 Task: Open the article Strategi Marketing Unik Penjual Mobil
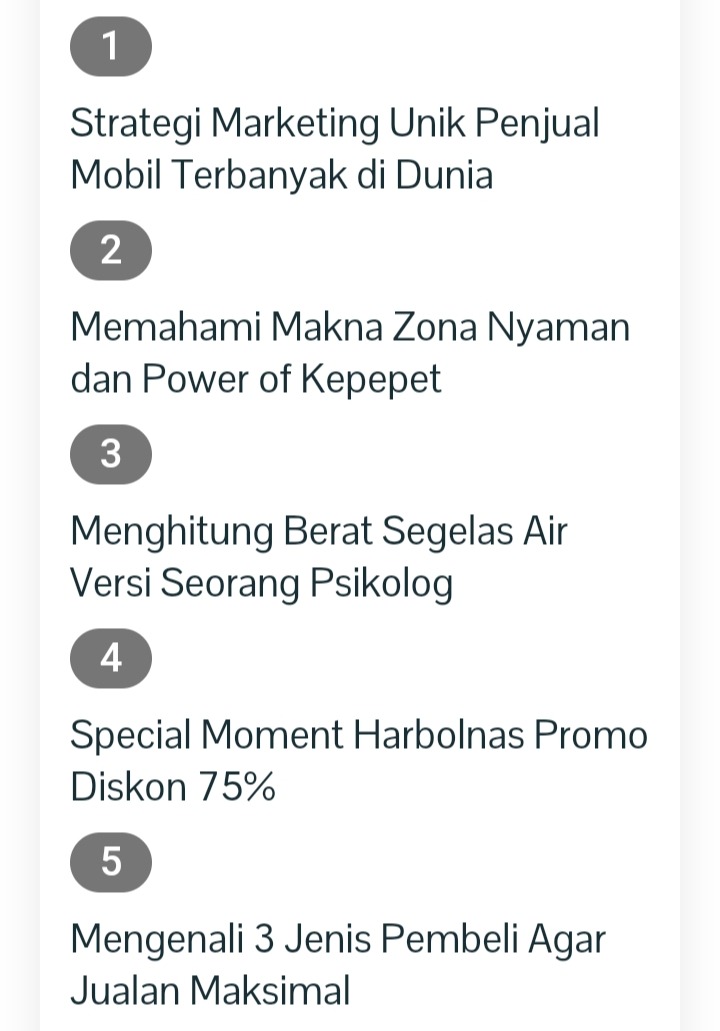(334, 149)
